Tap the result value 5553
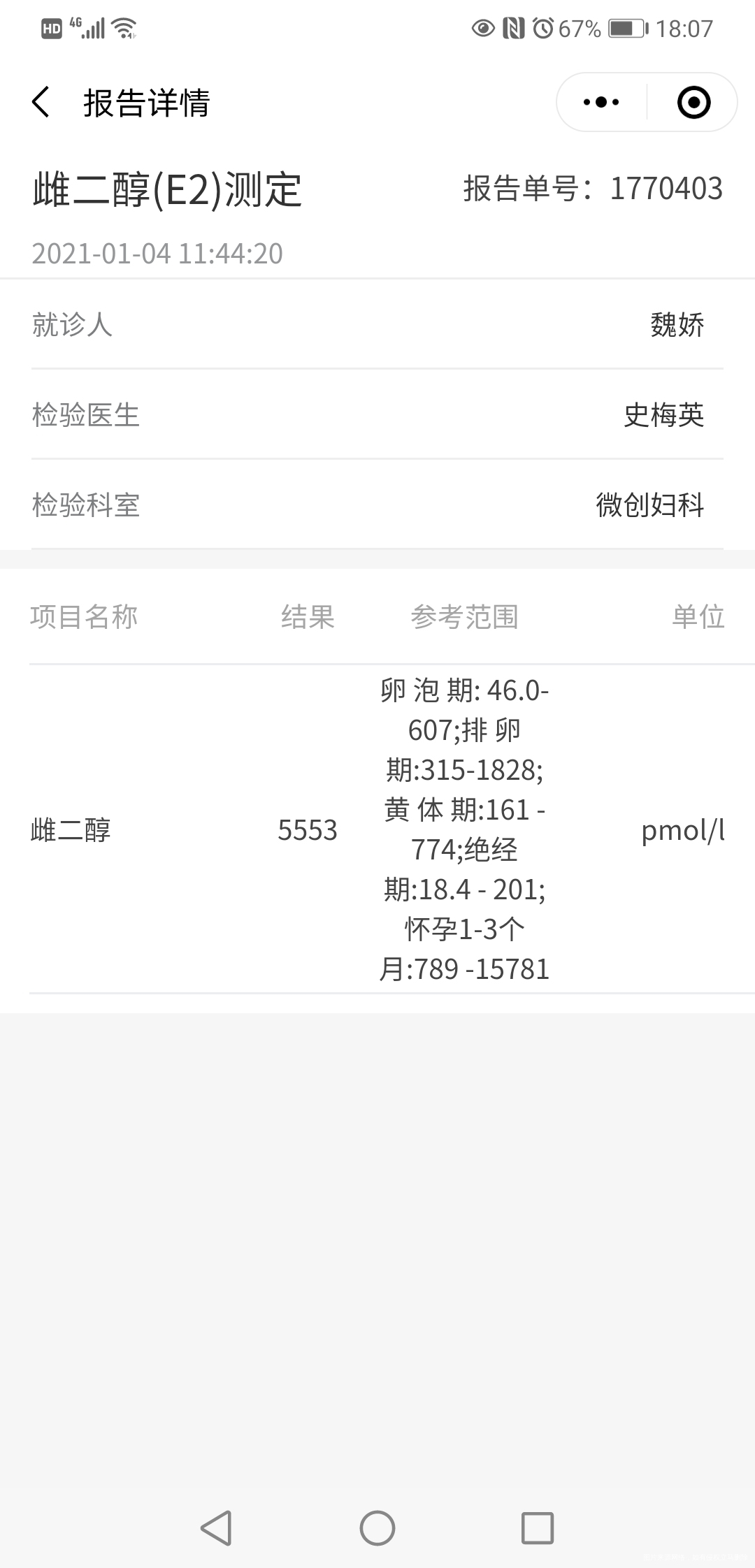The width and height of the screenshot is (755, 1568). (x=307, y=831)
